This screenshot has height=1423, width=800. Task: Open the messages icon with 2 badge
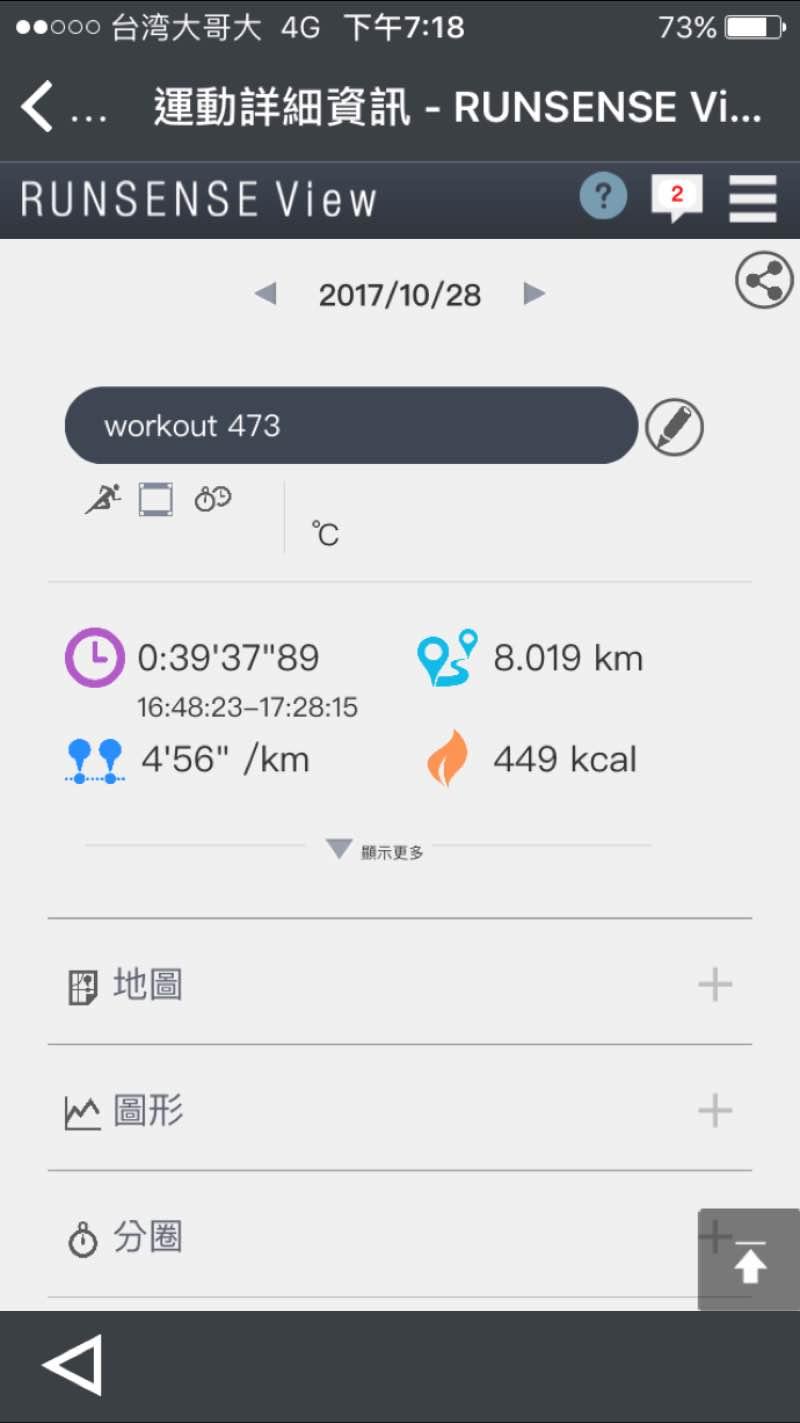coord(676,197)
